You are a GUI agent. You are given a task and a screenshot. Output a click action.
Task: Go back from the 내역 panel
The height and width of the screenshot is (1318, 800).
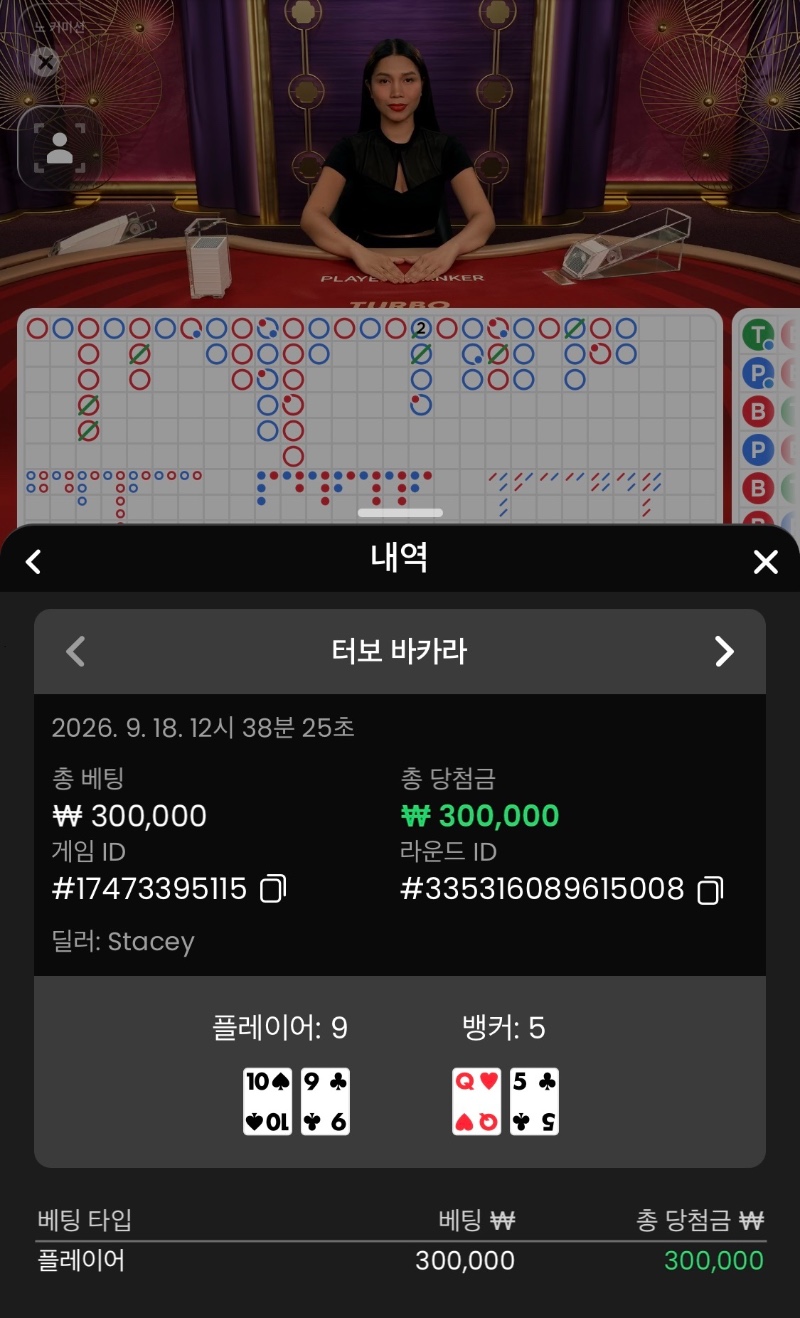[x=33, y=562]
